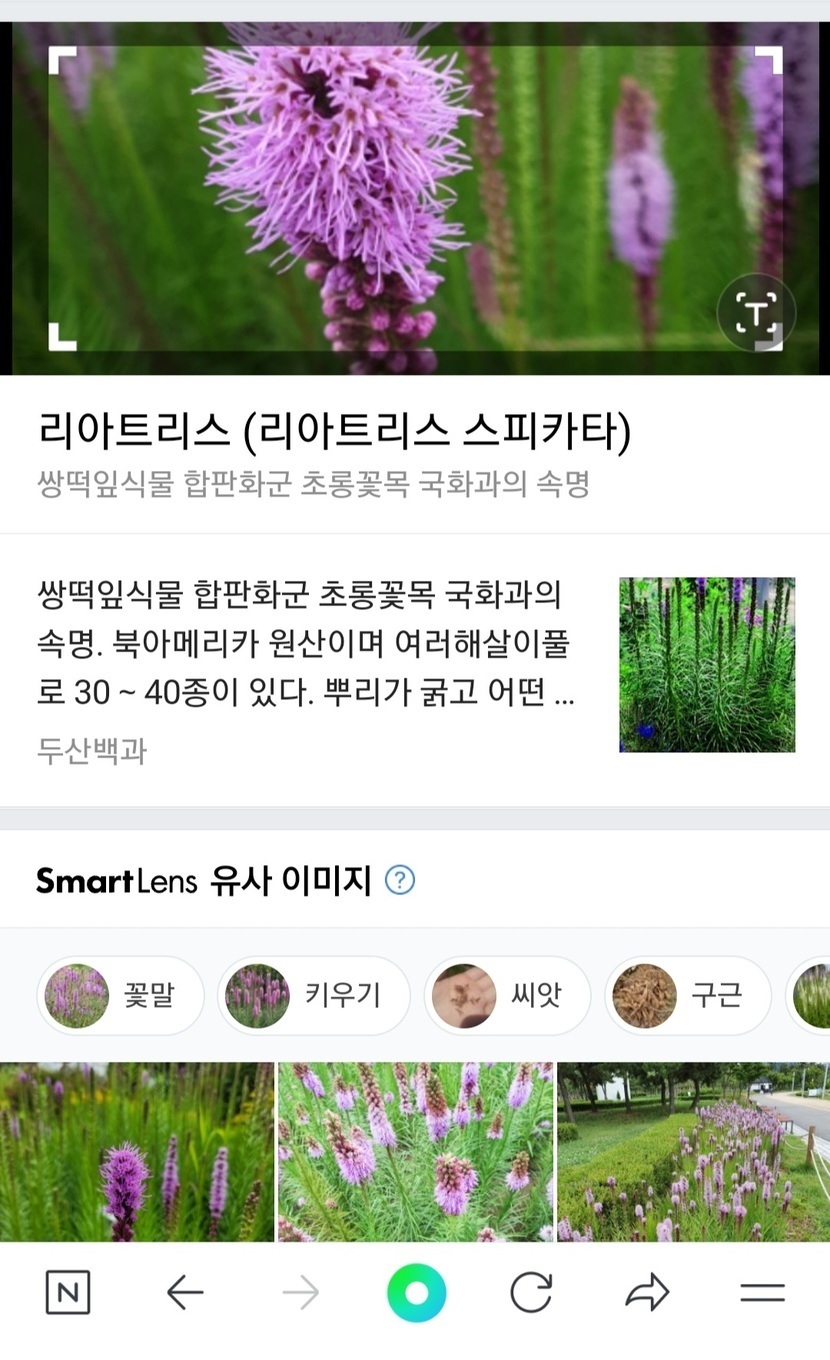Share this result page
The image size is (830, 1360).
pos(646,1293)
